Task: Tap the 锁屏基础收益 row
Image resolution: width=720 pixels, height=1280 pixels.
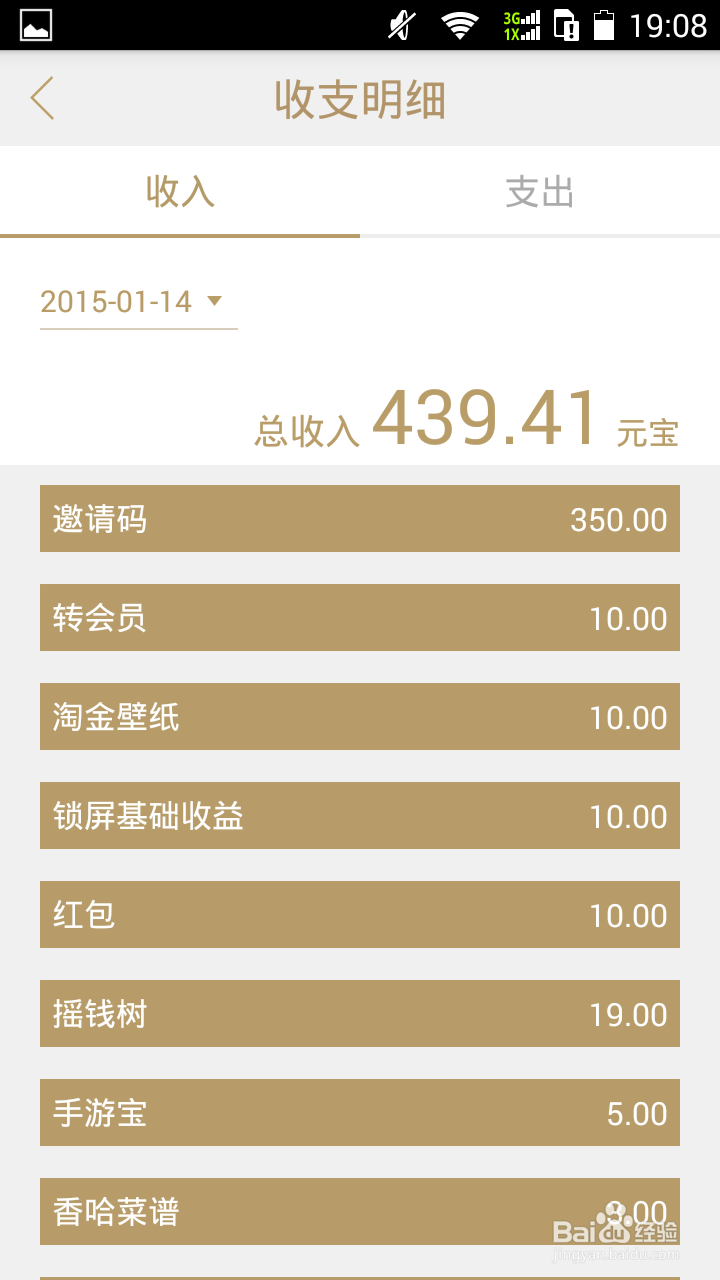Action: click(x=360, y=816)
